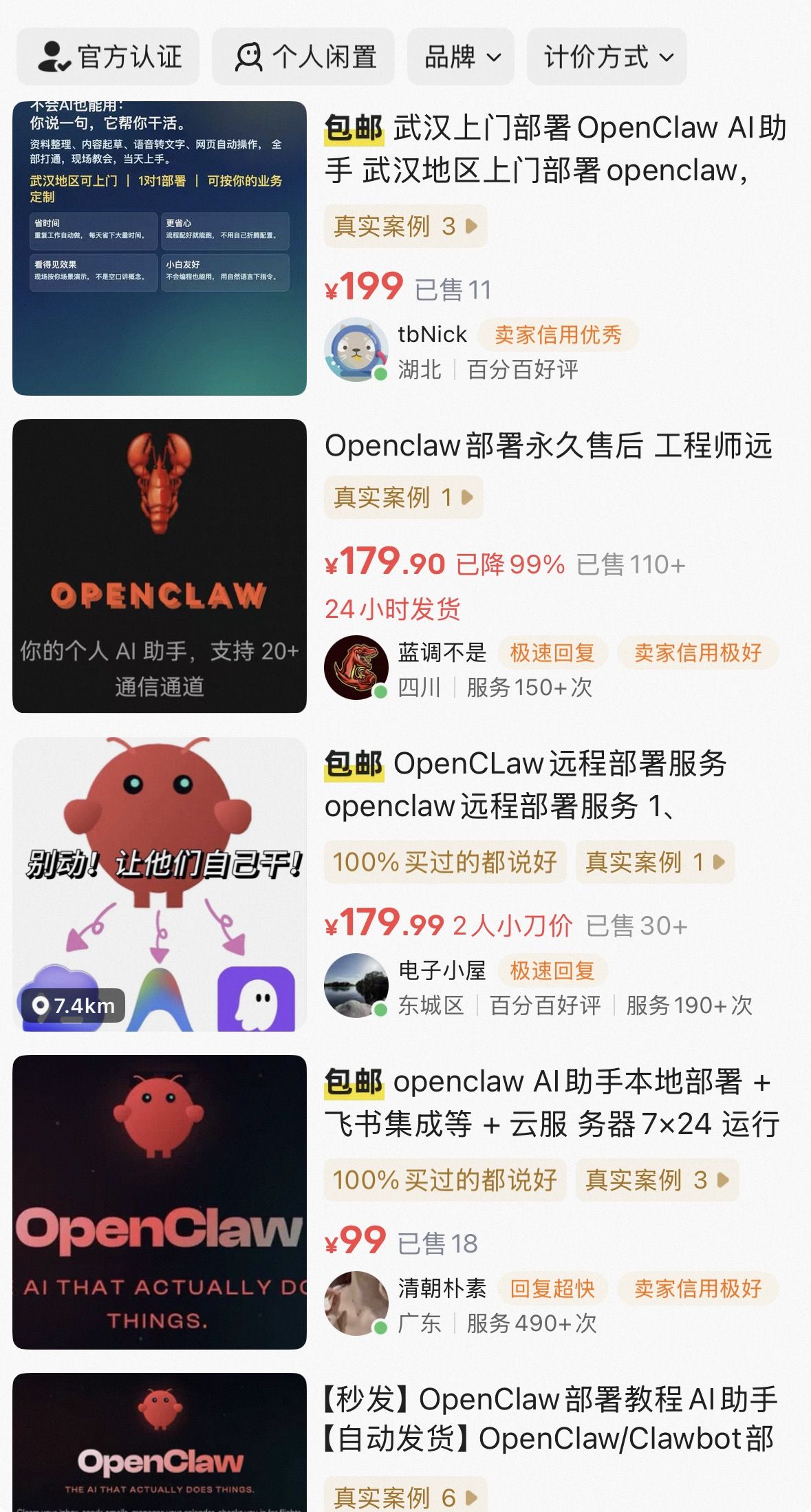View 真实案例 1 on OpenCLaw远程部署服务

[654, 862]
